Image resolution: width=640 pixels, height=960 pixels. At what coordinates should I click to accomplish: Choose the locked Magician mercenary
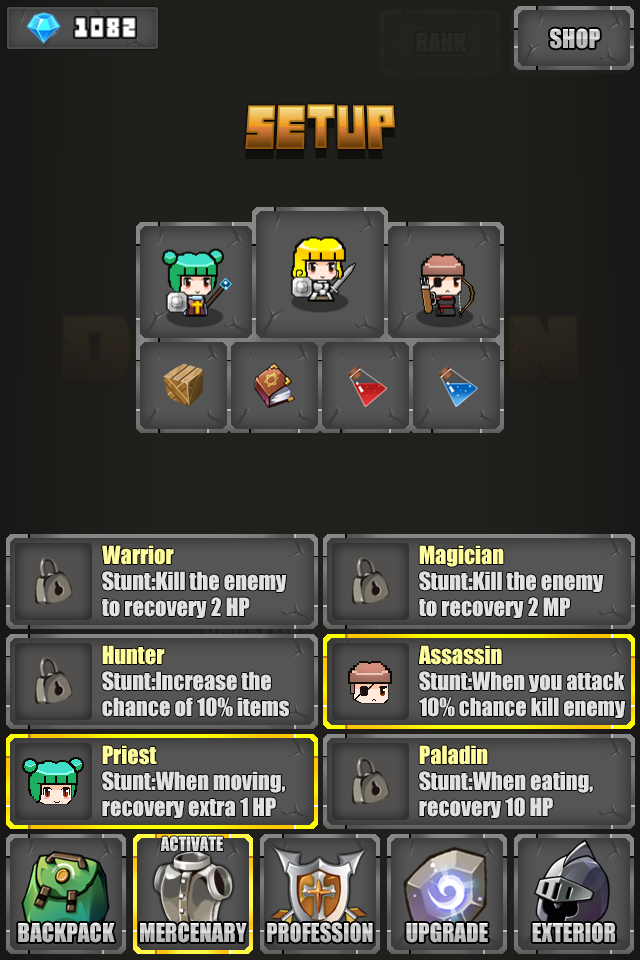(478, 581)
